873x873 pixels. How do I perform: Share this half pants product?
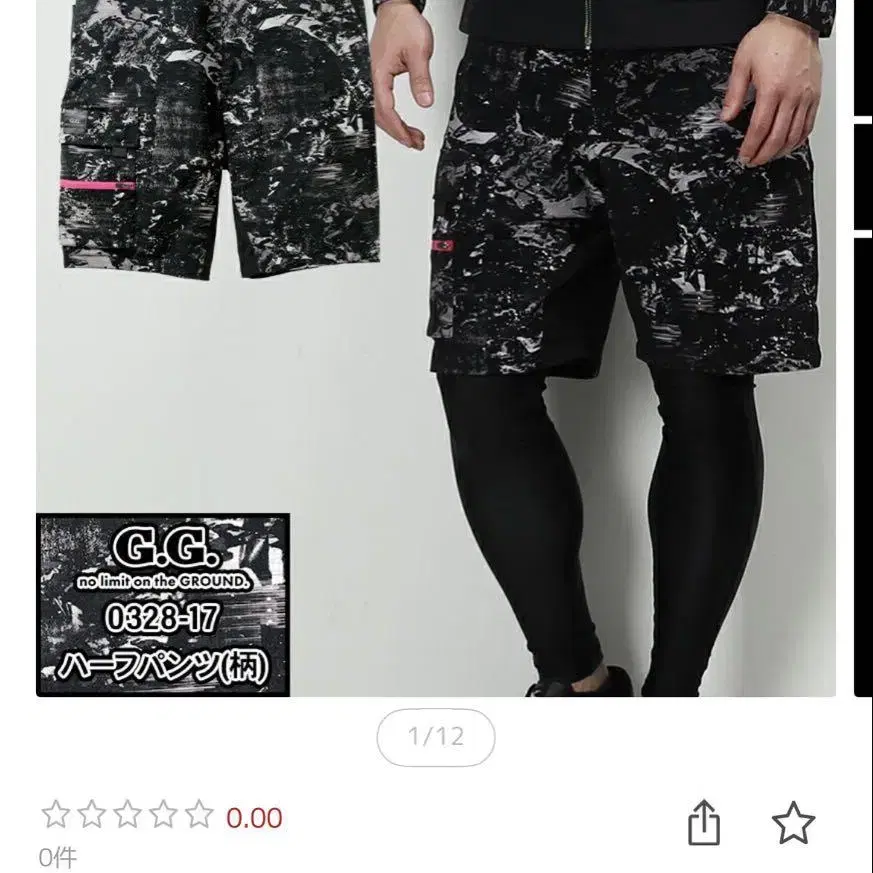point(704,824)
